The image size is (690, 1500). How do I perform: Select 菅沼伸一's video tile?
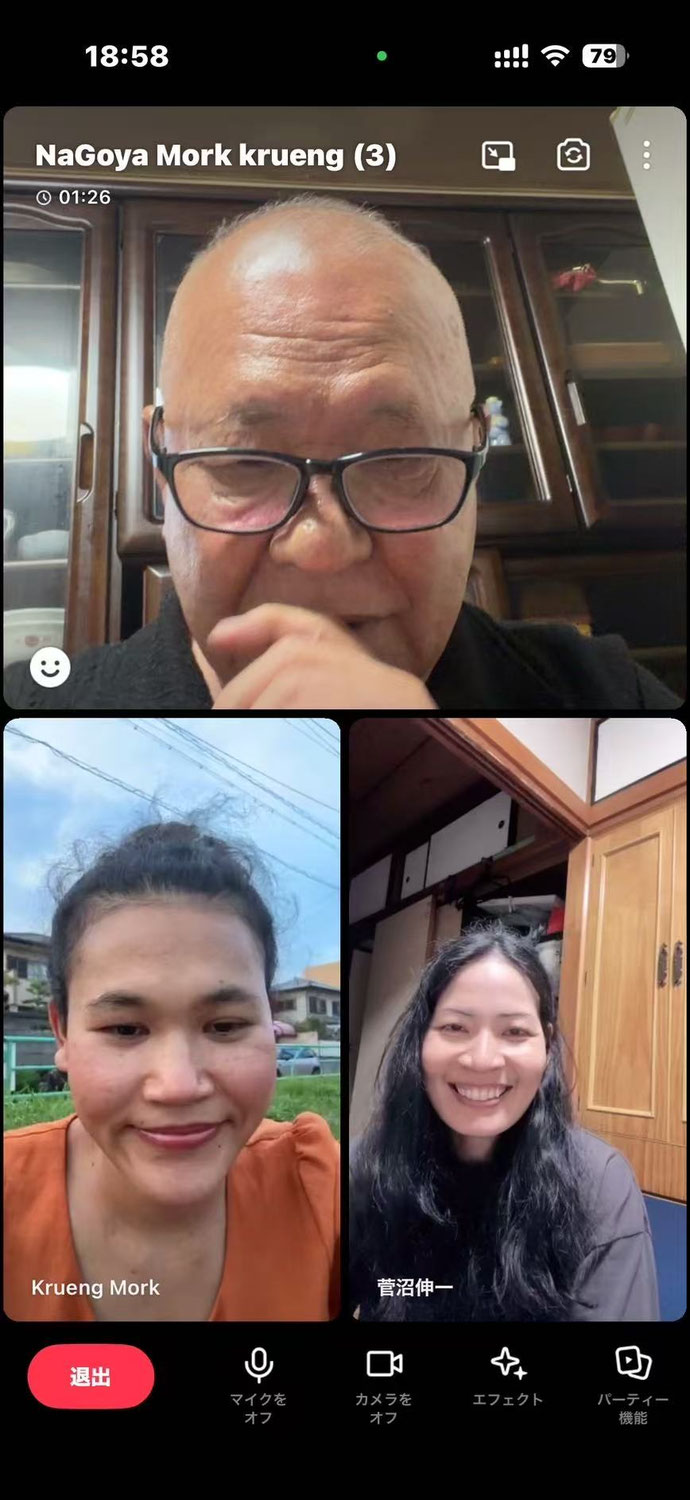pyautogui.click(x=517, y=1019)
